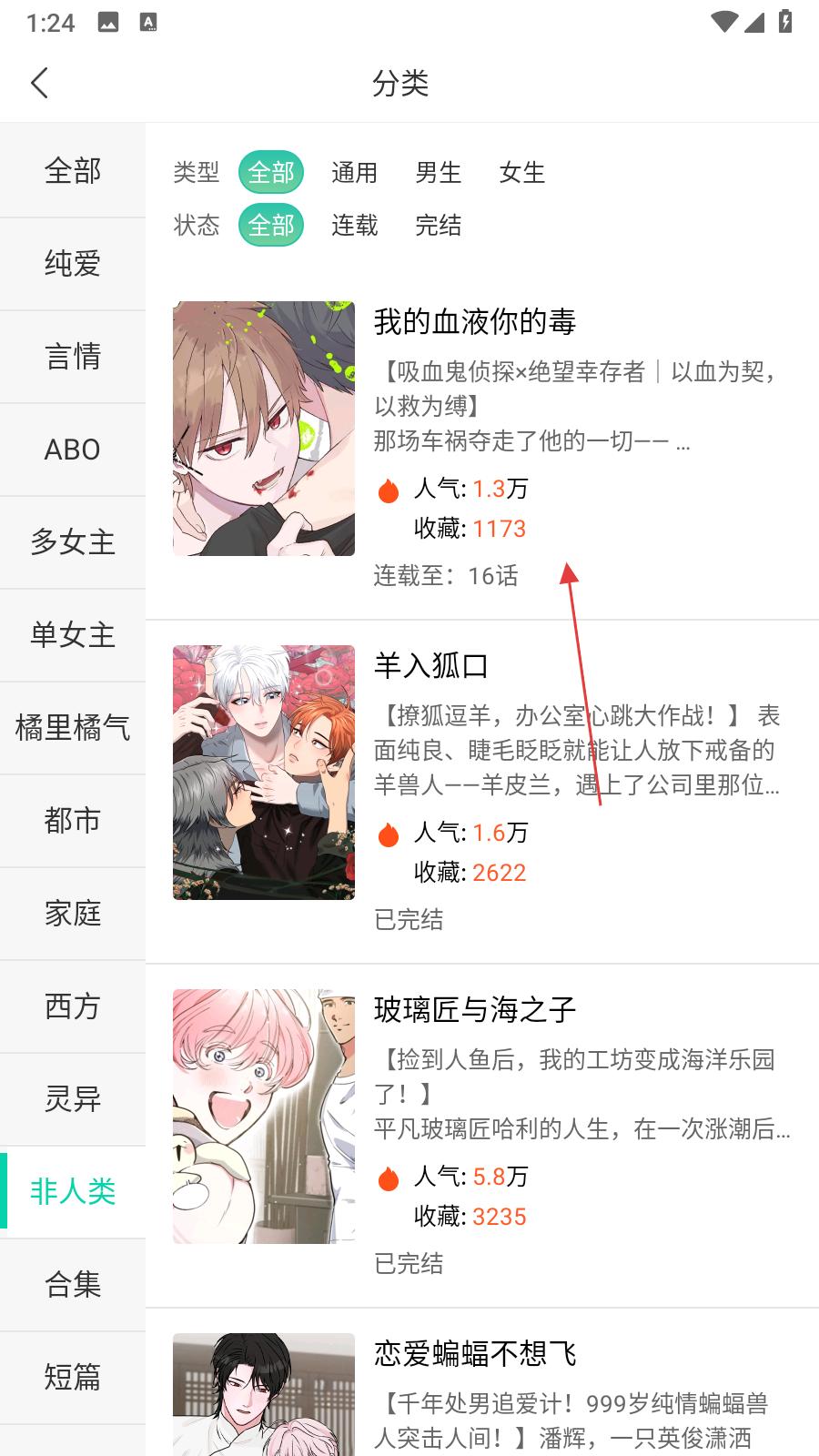Open the 橘里橘气 category

coord(73,728)
